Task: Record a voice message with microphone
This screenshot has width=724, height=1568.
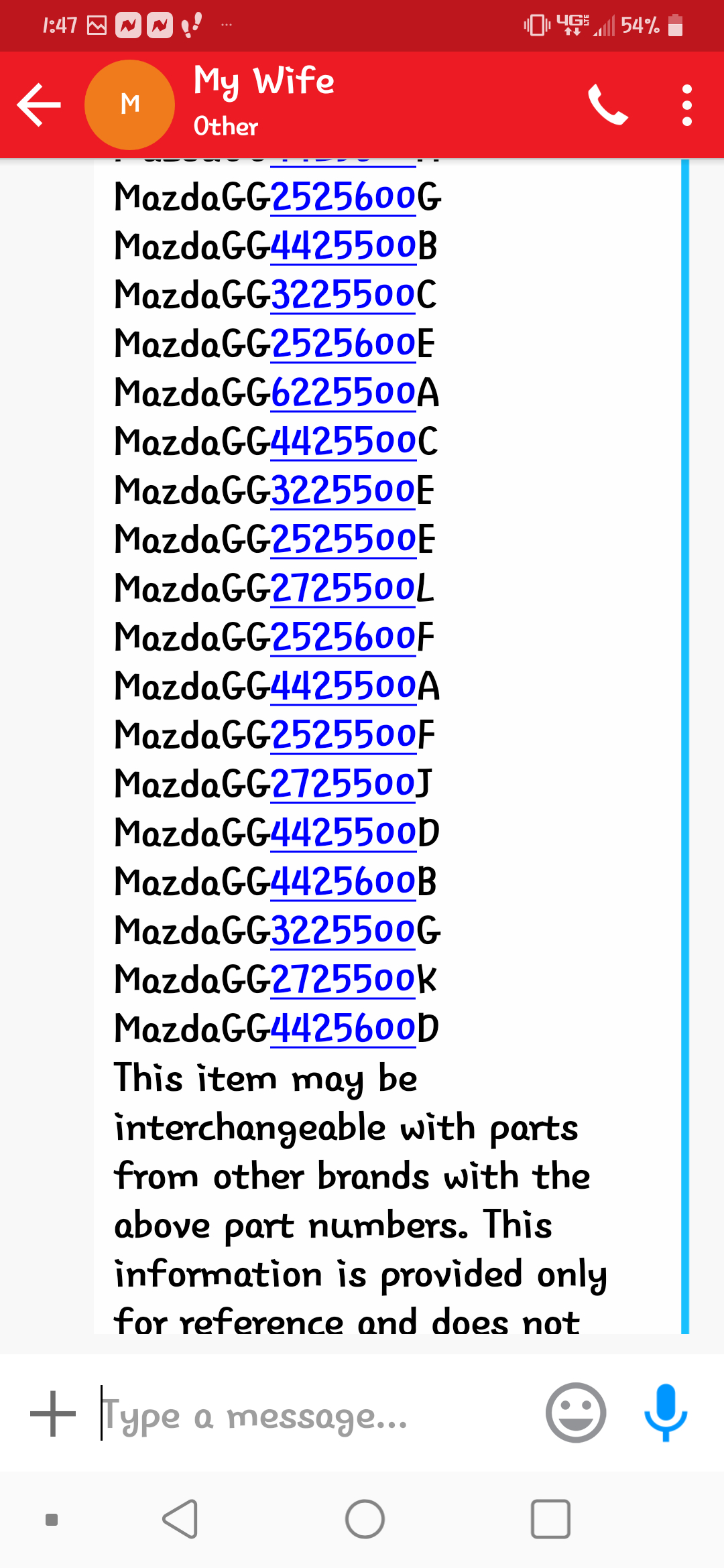Action: [x=665, y=1411]
